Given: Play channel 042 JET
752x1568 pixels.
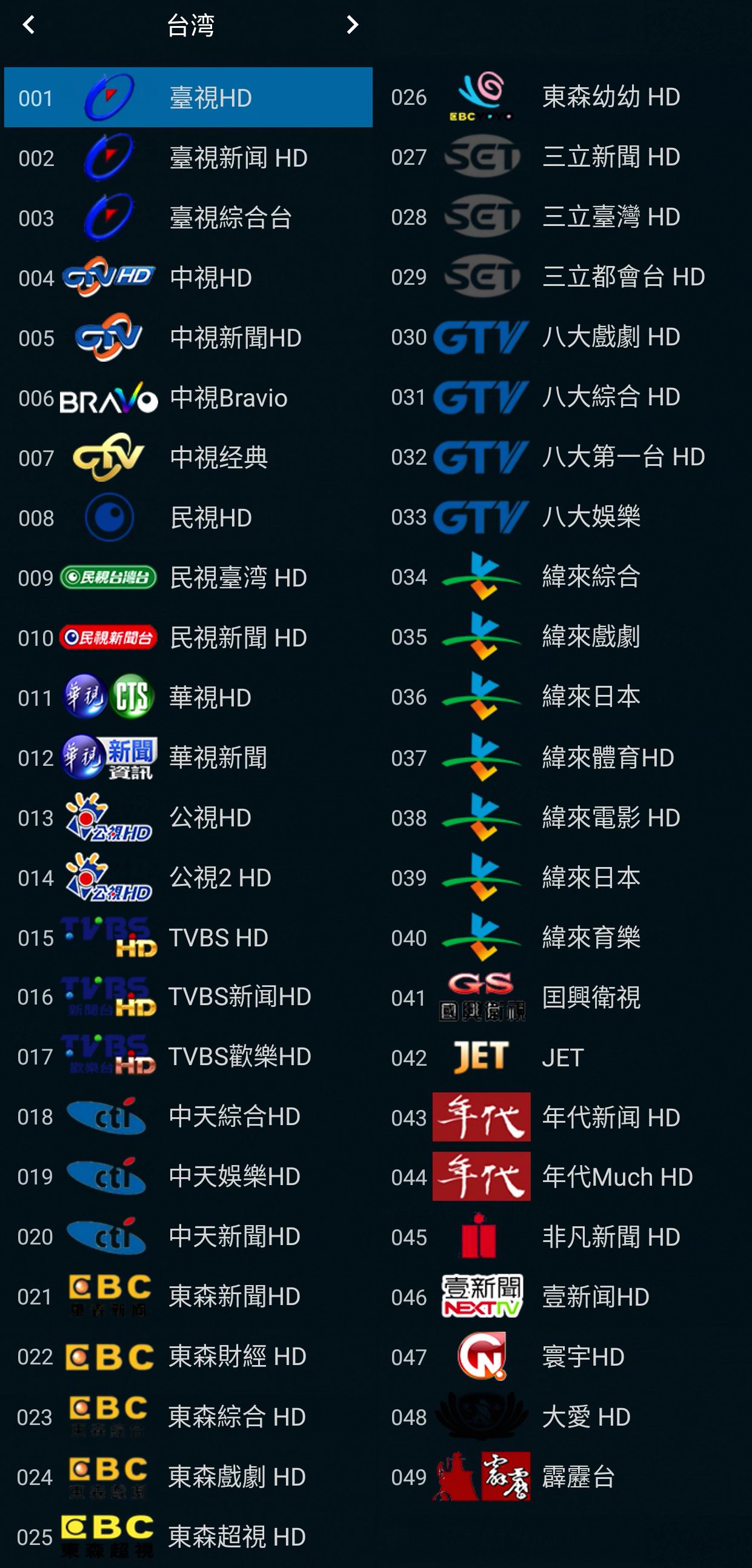Looking at the screenshot, I should (x=563, y=1057).
